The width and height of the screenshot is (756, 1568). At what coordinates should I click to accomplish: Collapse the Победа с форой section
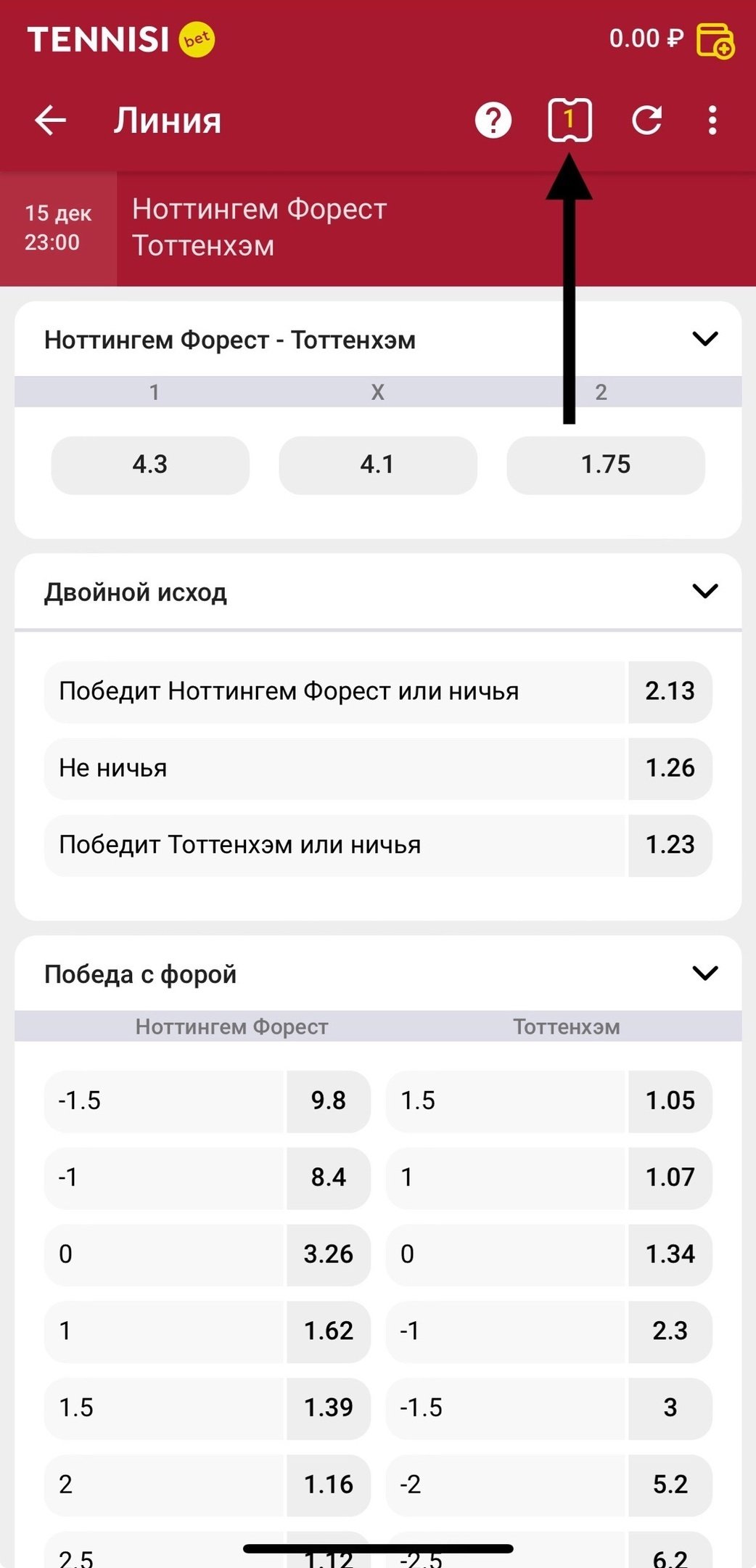point(705,973)
